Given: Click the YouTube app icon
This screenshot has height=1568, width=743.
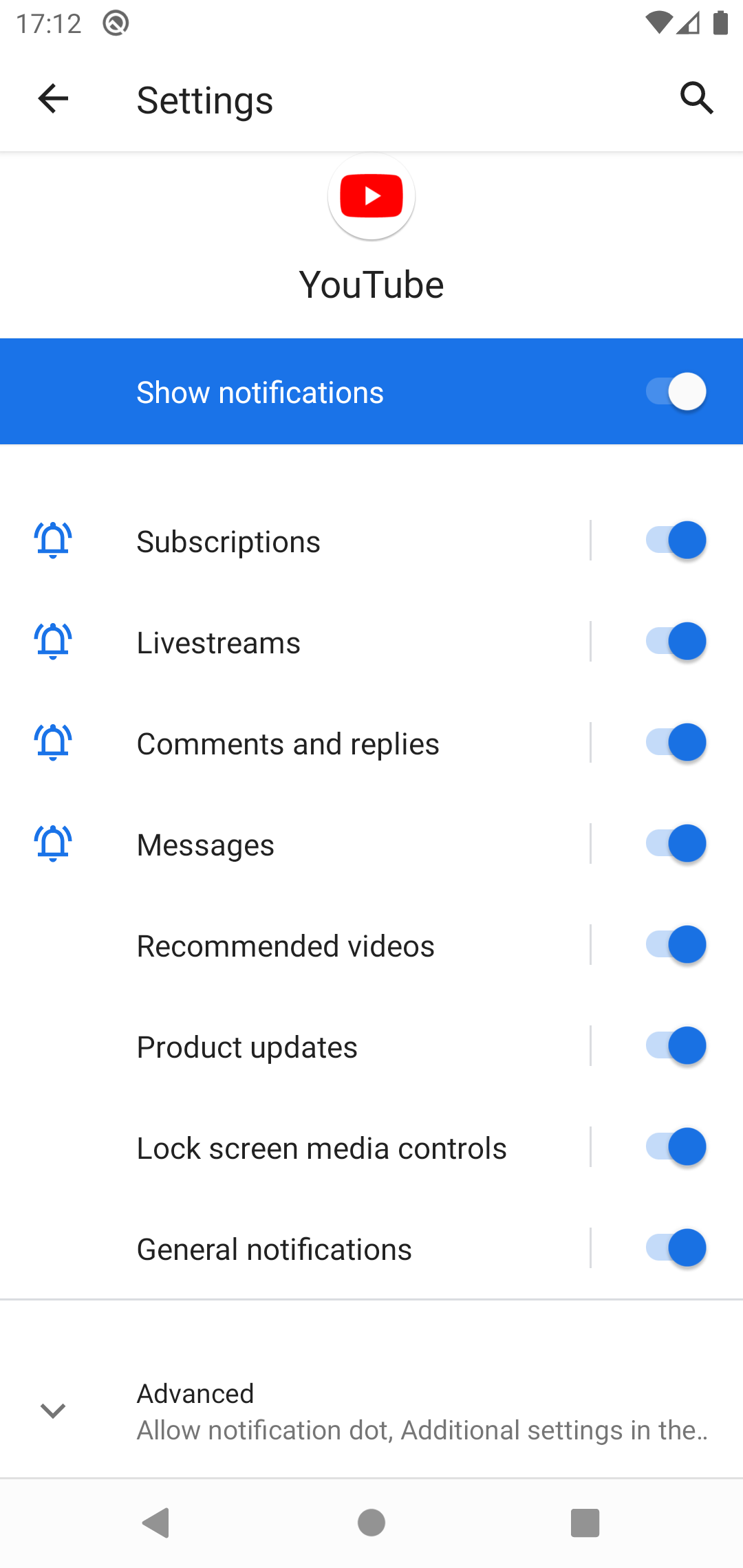Looking at the screenshot, I should pos(371,197).
